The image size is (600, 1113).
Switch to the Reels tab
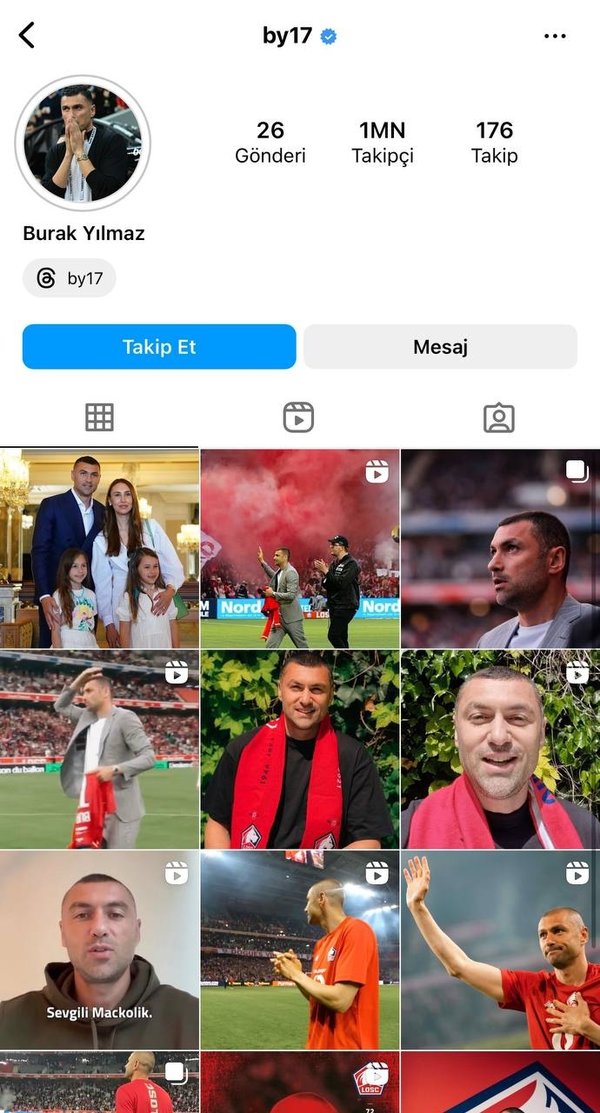tap(298, 417)
